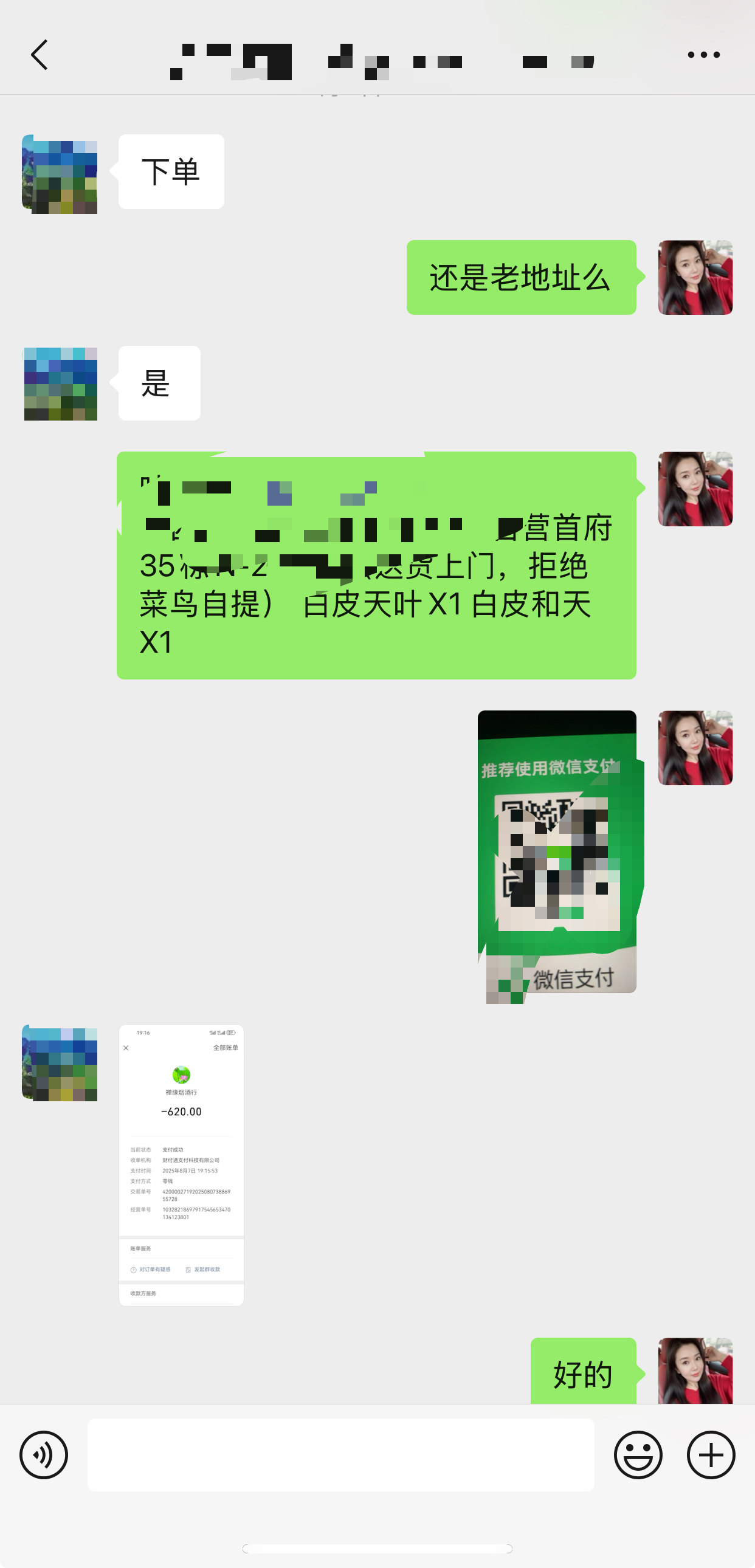Viewport: 755px width, 1568px height.
Task: Select the 下单 message bubble
Action: point(171,171)
